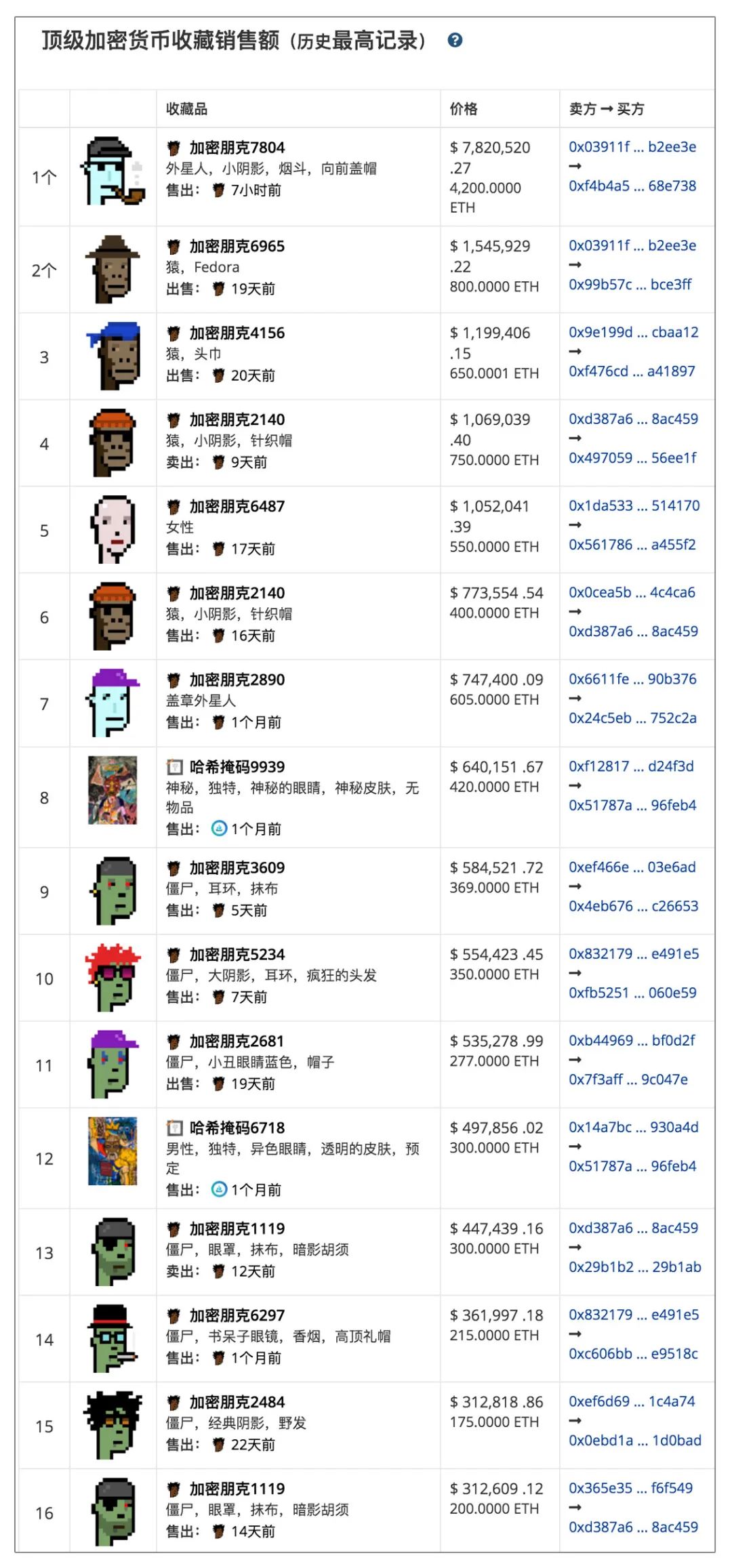Open buyer address 0x24c5eb ... 752c2a
The width and height of the screenshot is (732, 1568).
pyautogui.click(x=632, y=718)
